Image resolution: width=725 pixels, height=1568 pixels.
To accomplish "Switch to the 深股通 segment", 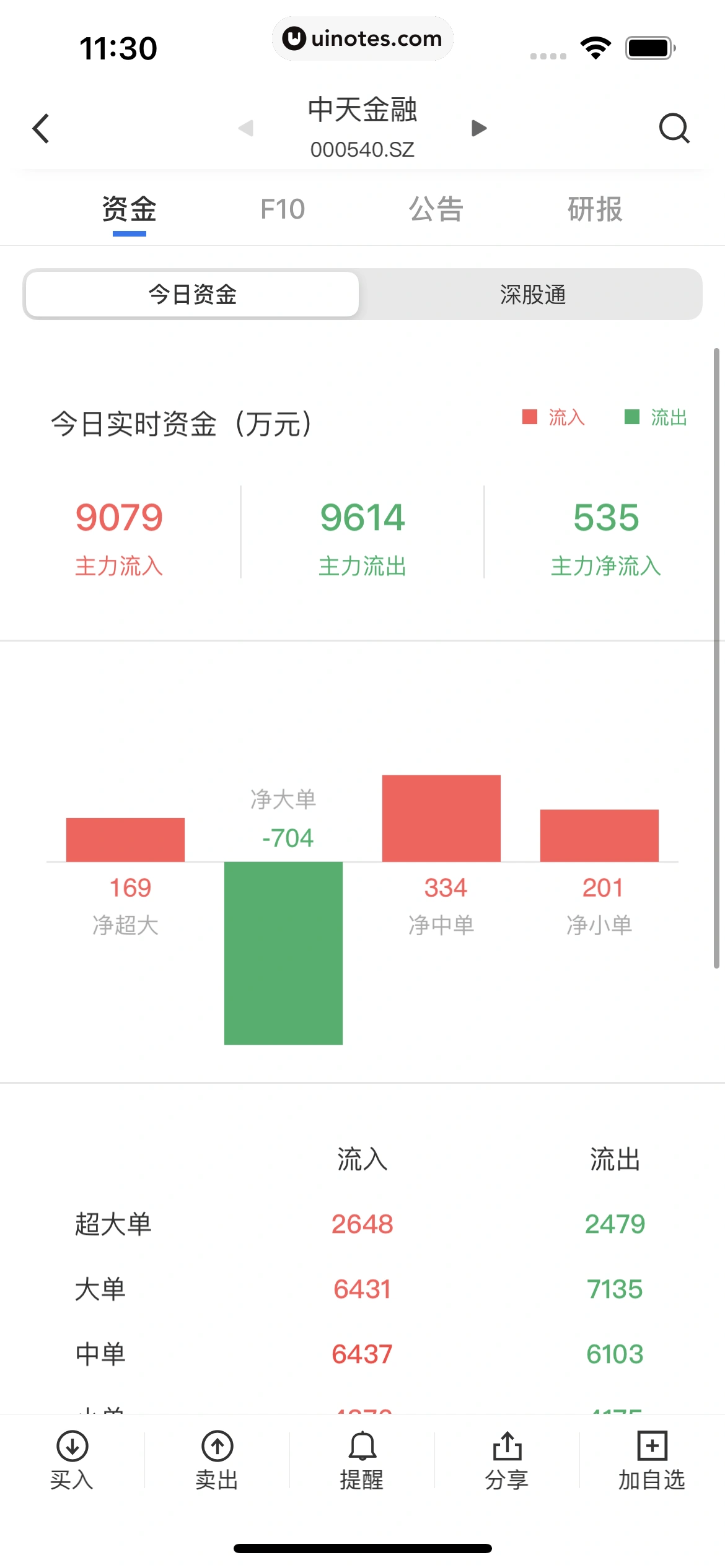I will 534,295.
